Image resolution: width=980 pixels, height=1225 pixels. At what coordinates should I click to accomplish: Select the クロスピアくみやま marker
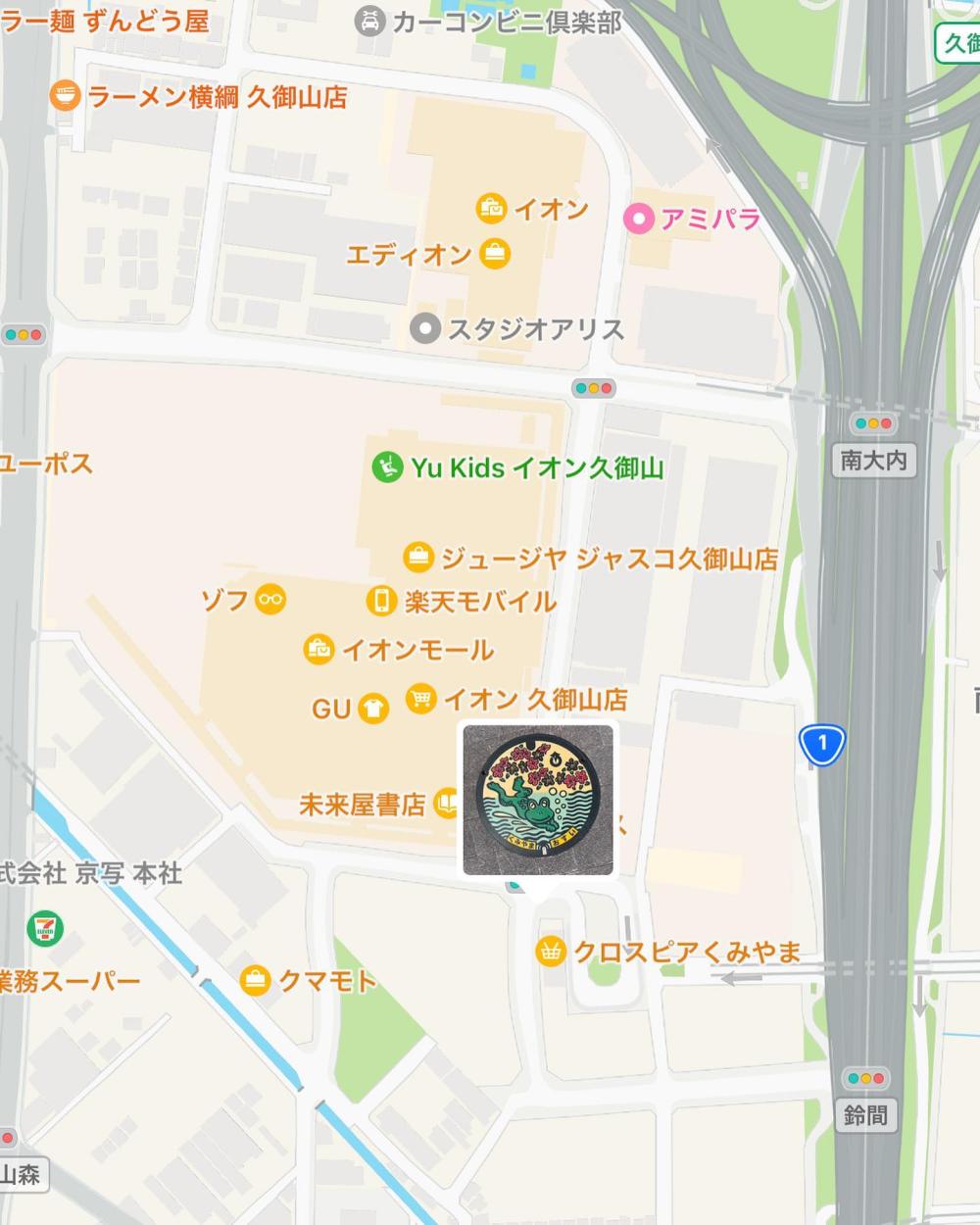(x=551, y=951)
